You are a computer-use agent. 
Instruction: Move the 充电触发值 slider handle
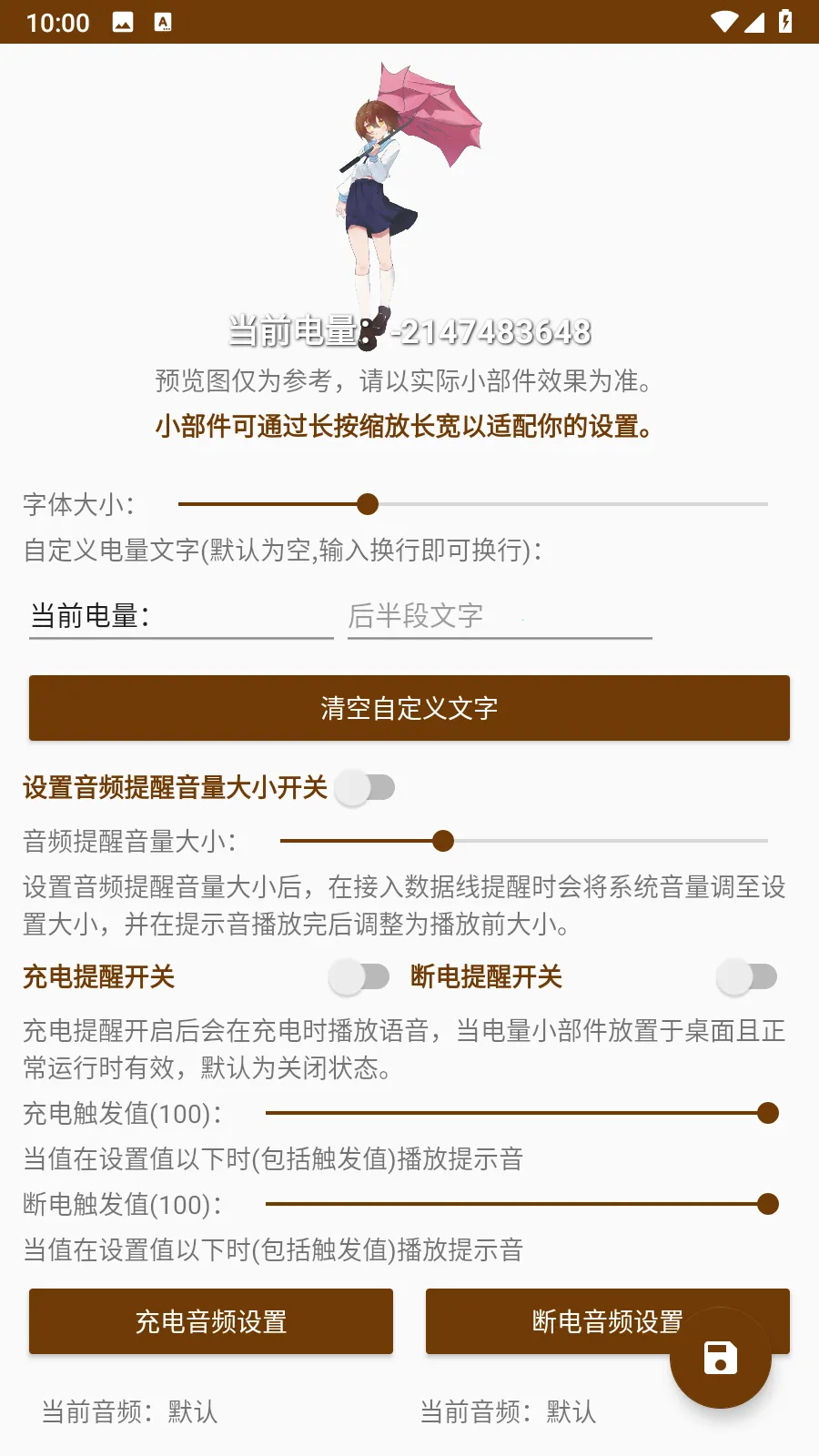(x=769, y=1112)
